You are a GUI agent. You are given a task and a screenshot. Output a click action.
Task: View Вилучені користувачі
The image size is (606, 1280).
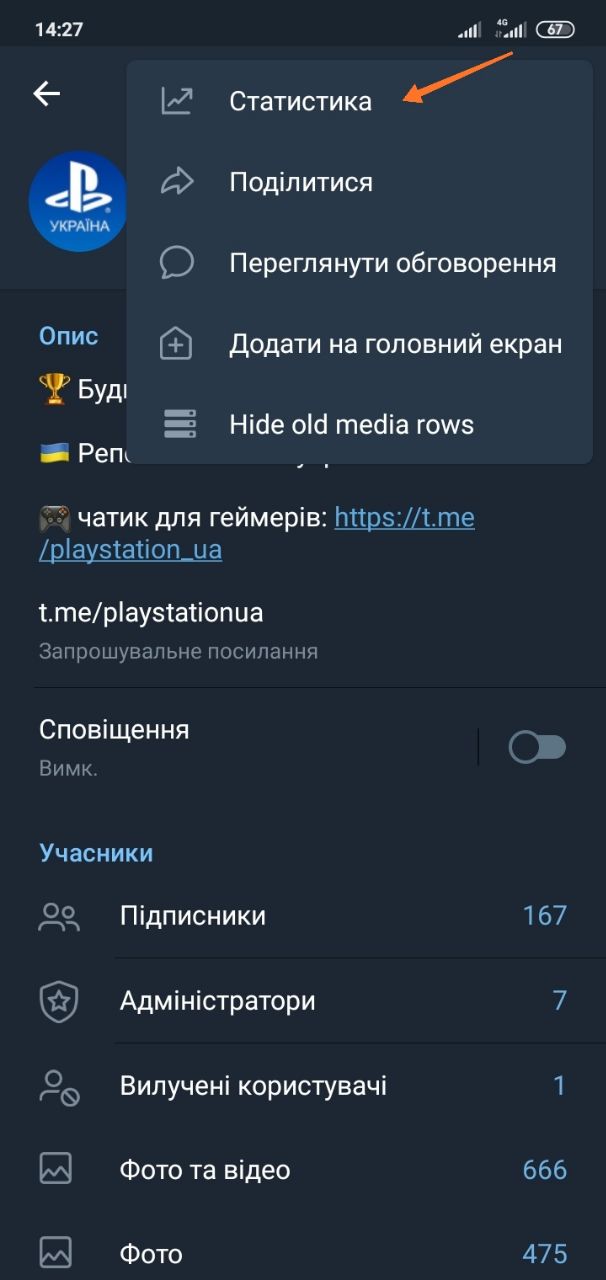coord(303,1085)
